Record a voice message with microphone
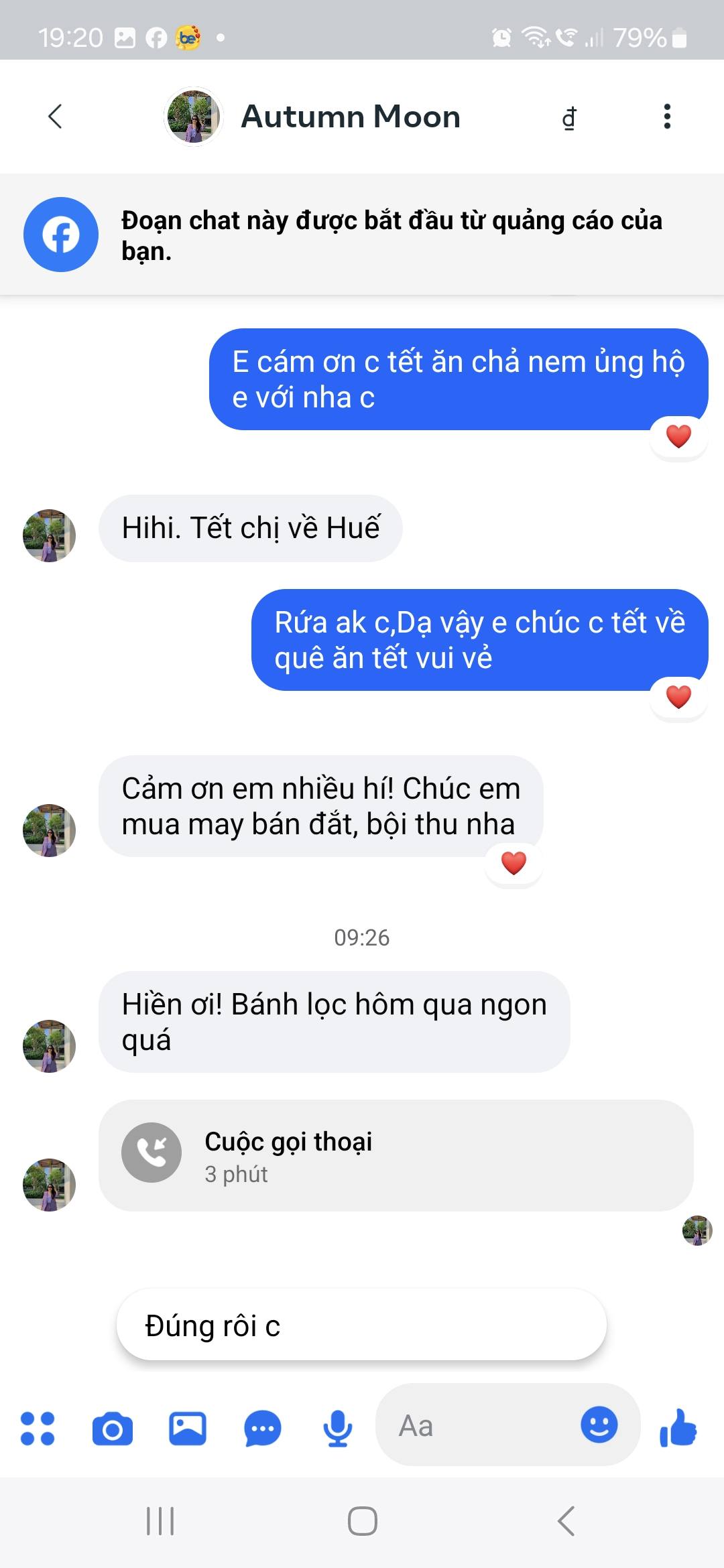This screenshot has width=724, height=1568. pos(338,1428)
